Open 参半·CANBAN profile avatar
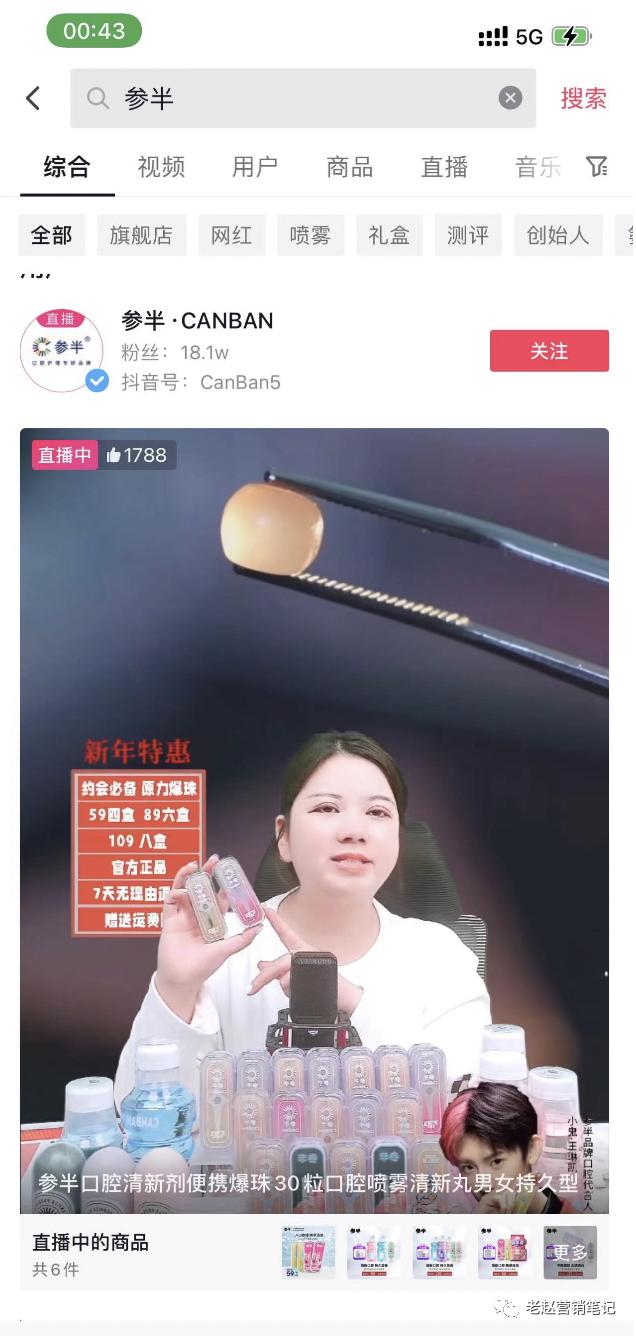The width and height of the screenshot is (636, 1336). pyautogui.click(x=62, y=351)
